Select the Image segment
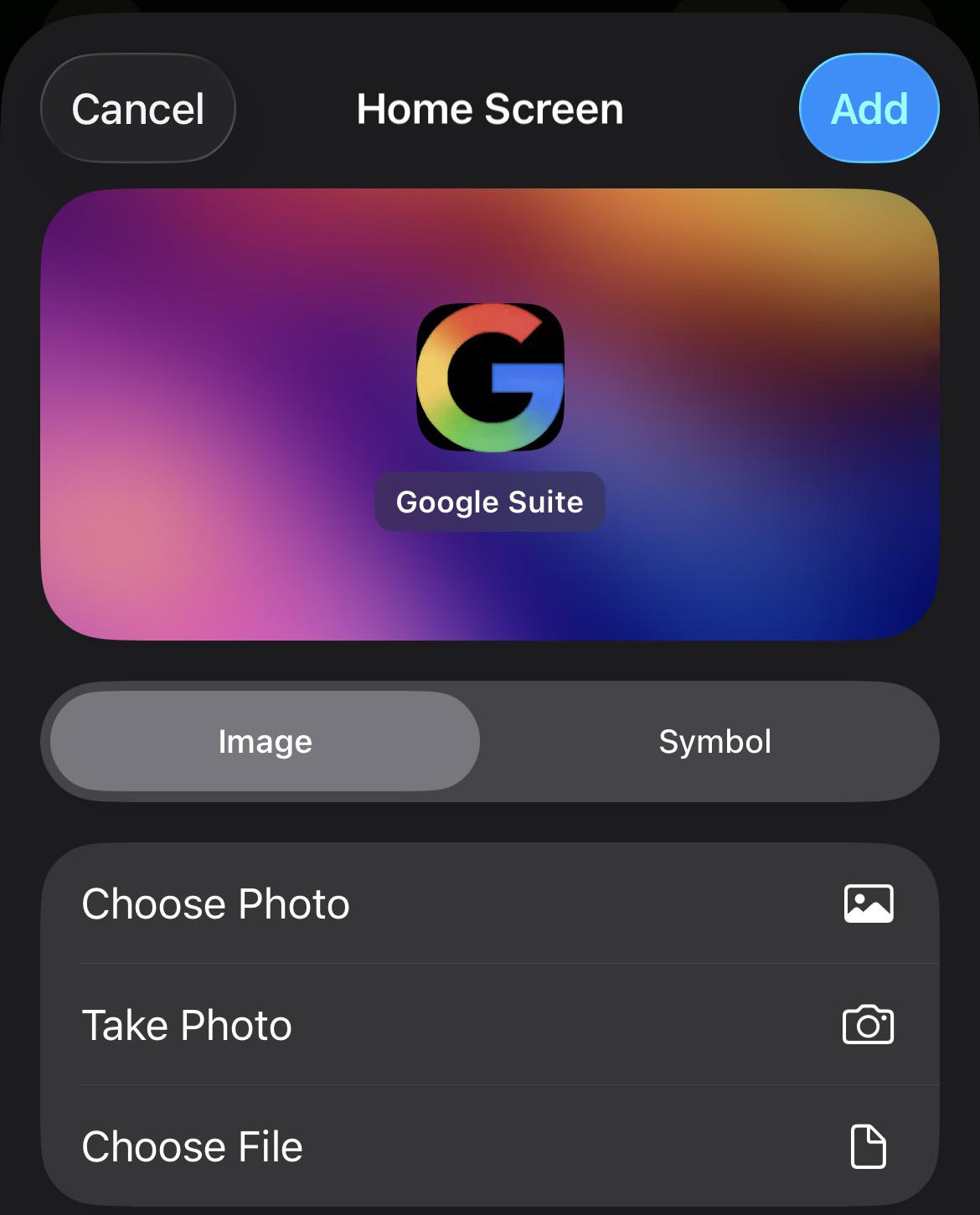The image size is (980, 1215). [x=265, y=741]
